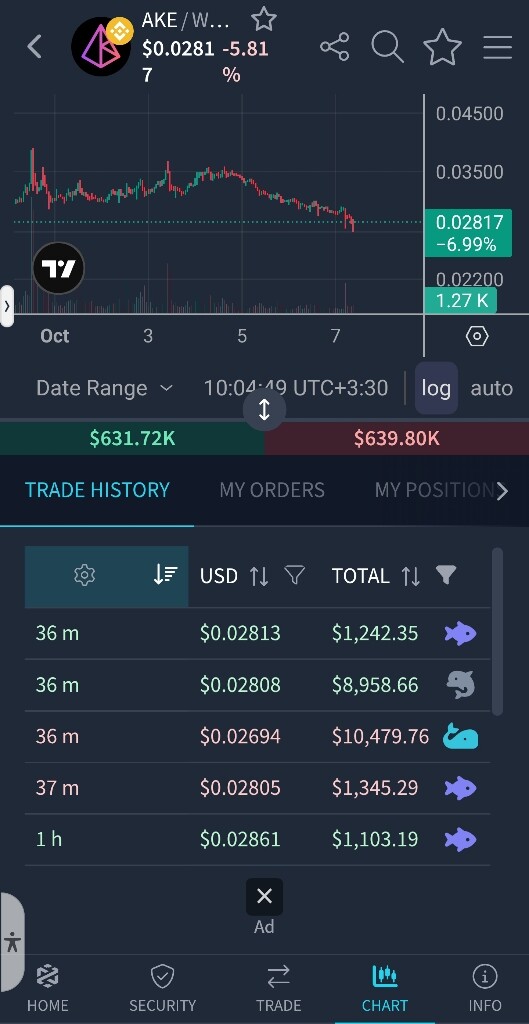Toggle the log scale button
Viewport: 529px width, 1024px height.
[436, 388]
